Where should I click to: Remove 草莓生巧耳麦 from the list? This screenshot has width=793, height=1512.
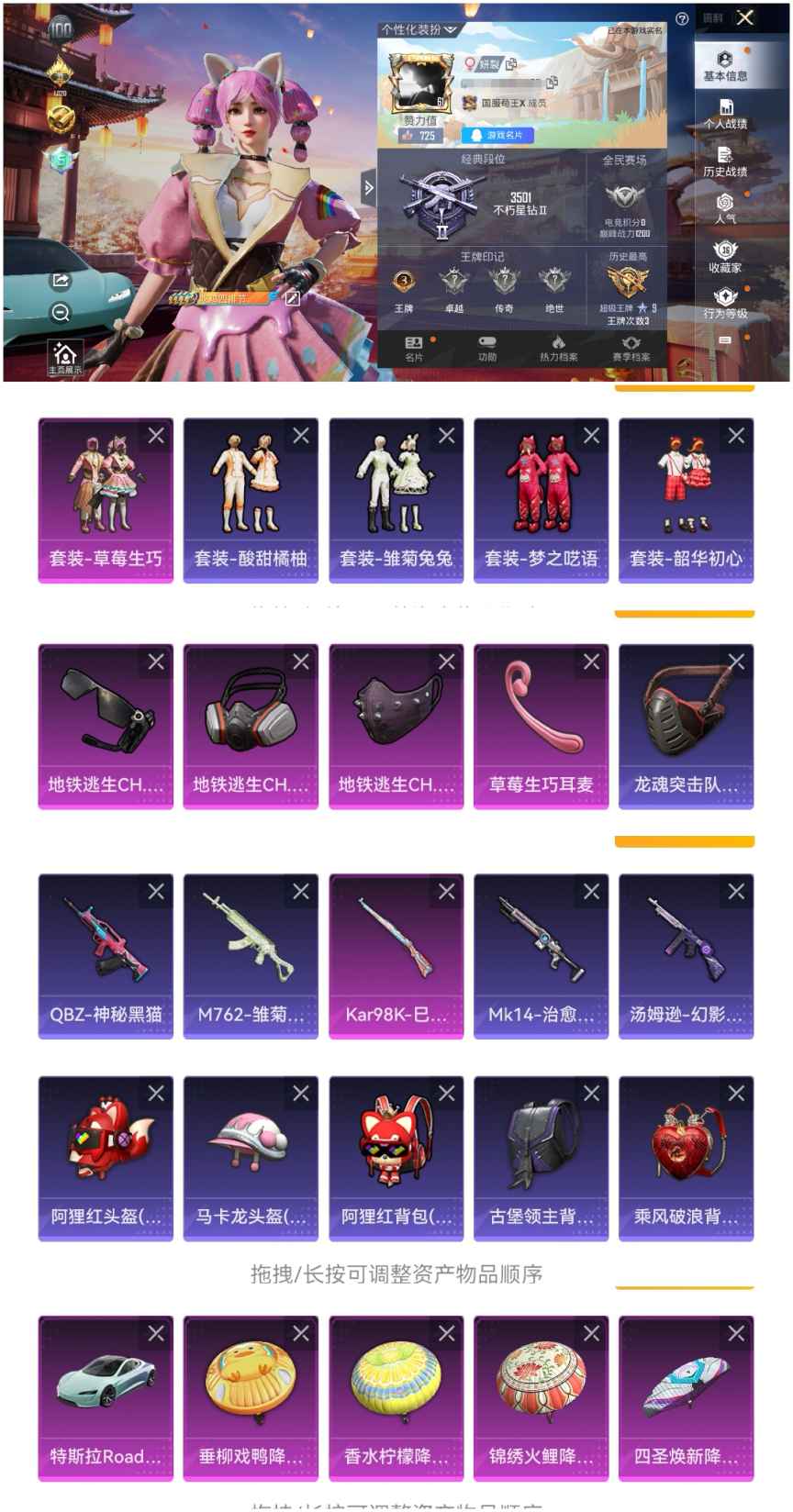coord(591,661)
